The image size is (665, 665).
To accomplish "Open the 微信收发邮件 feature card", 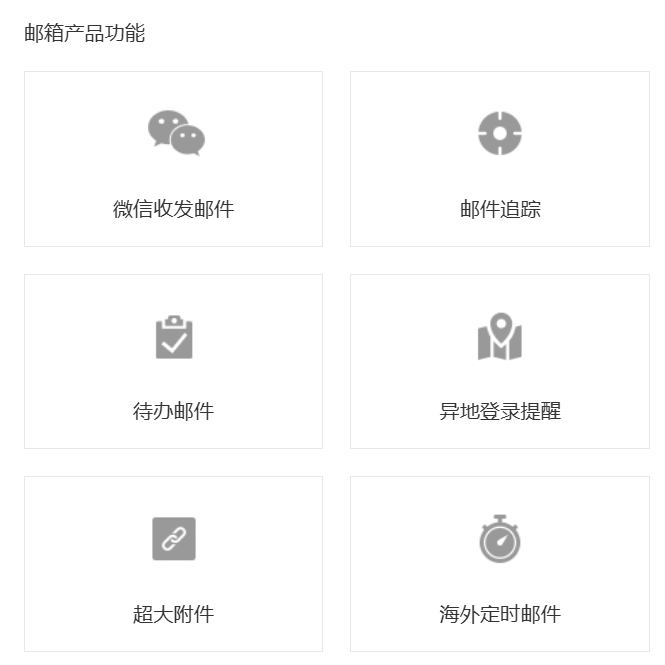I will 173,159.
